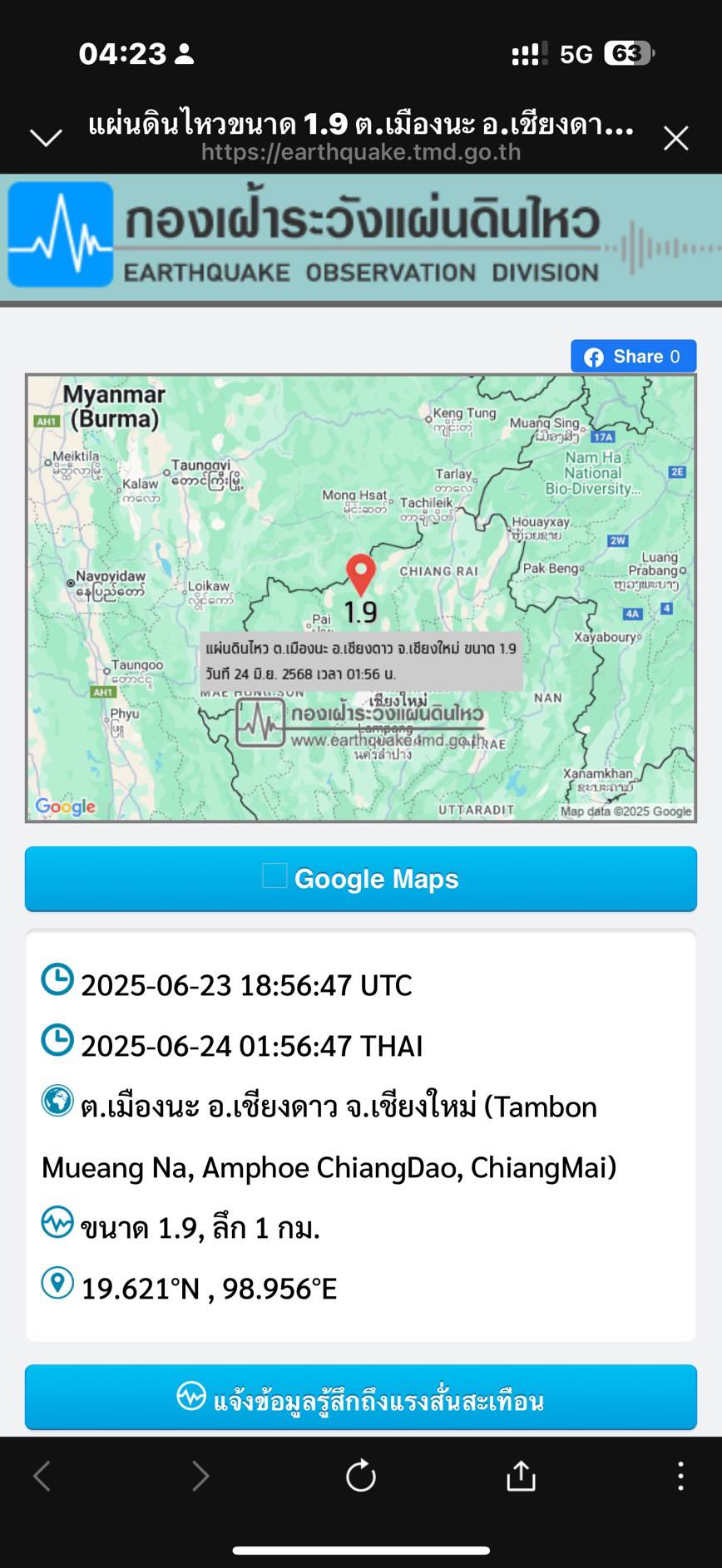Viewport: 722px width, 1568px height.
Task: Report felt shaking with the แจ้งข้อมูลรู้สึกถึงแรงสั่นสะเทือน button
Action: point(361,1401)
